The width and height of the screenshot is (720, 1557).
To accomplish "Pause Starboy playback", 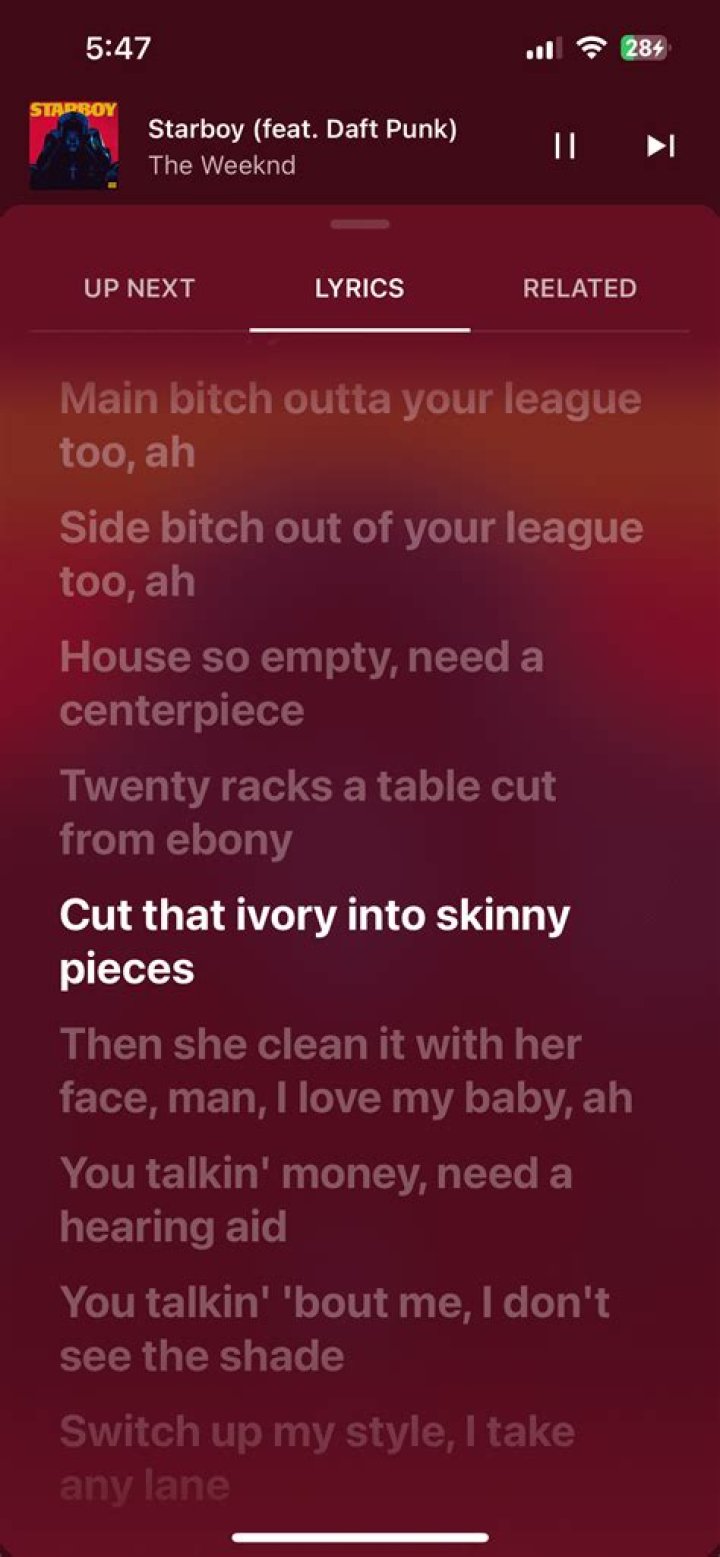I will coord(565,146).
